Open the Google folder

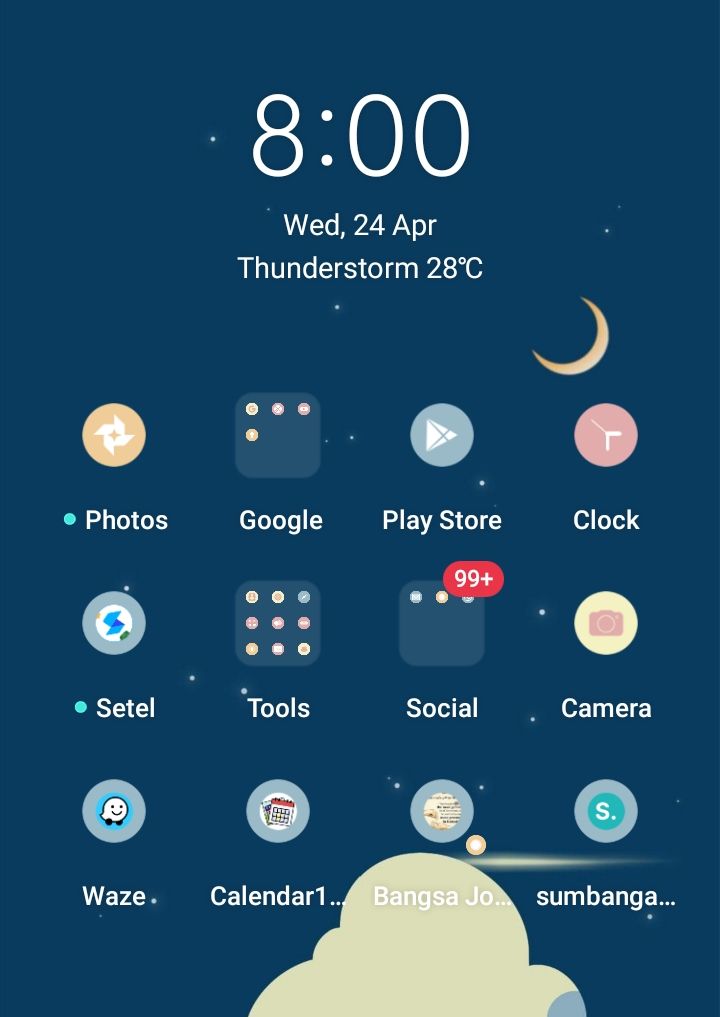278,436
